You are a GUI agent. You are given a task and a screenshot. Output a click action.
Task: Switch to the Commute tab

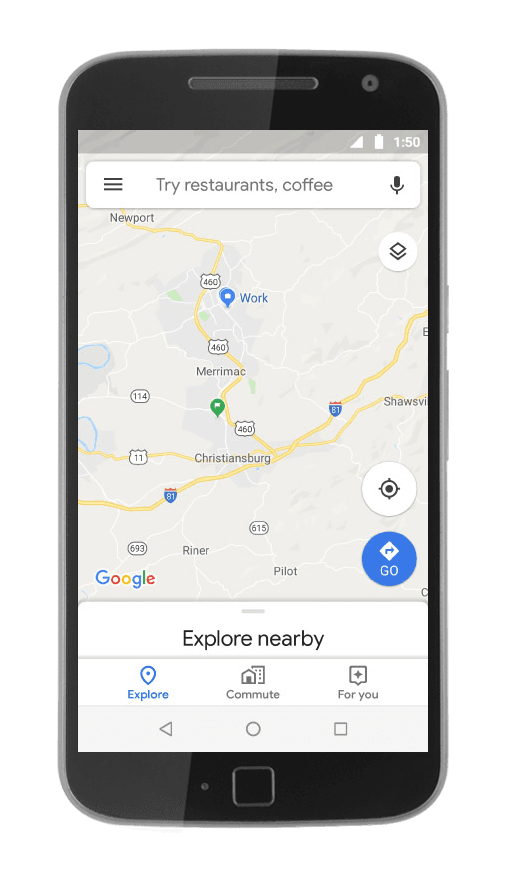[253, 683]
